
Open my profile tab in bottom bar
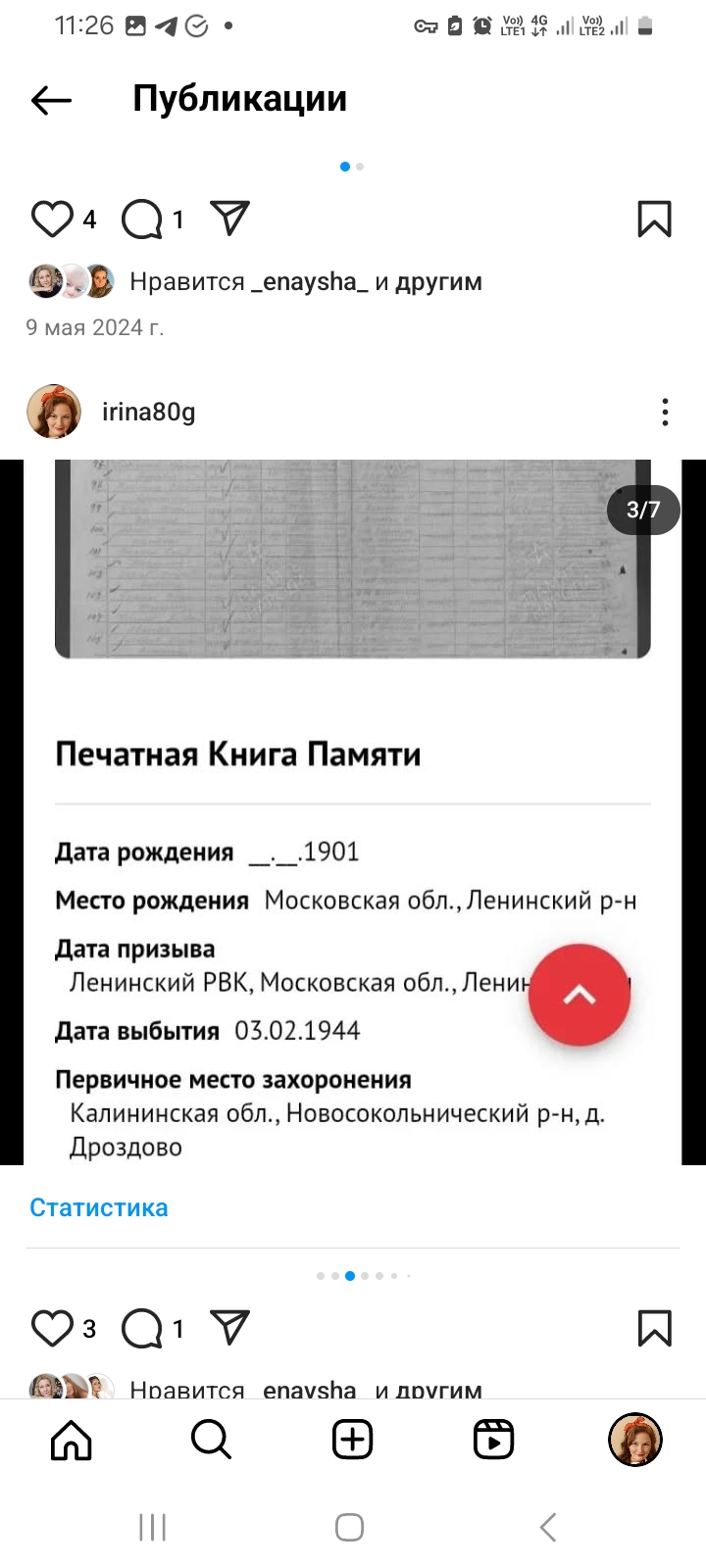[635, 1440]
